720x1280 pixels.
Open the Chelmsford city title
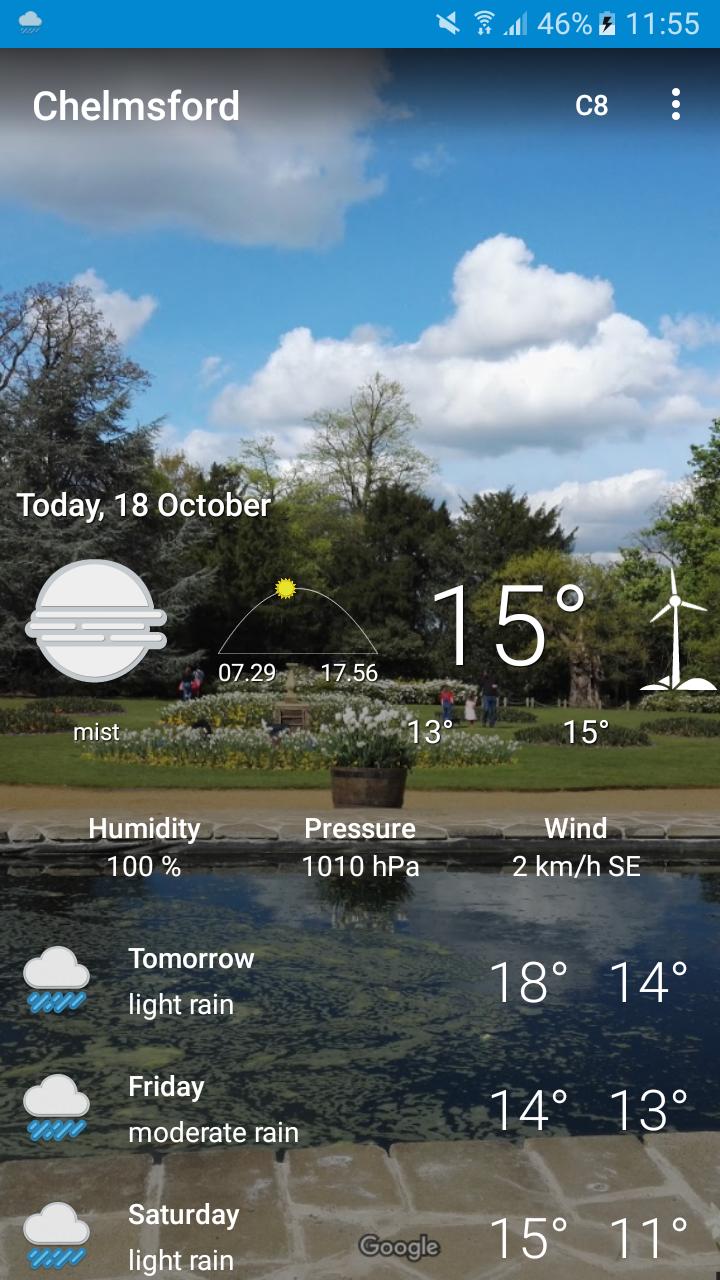pyautogui.click(x=136, y=104)
